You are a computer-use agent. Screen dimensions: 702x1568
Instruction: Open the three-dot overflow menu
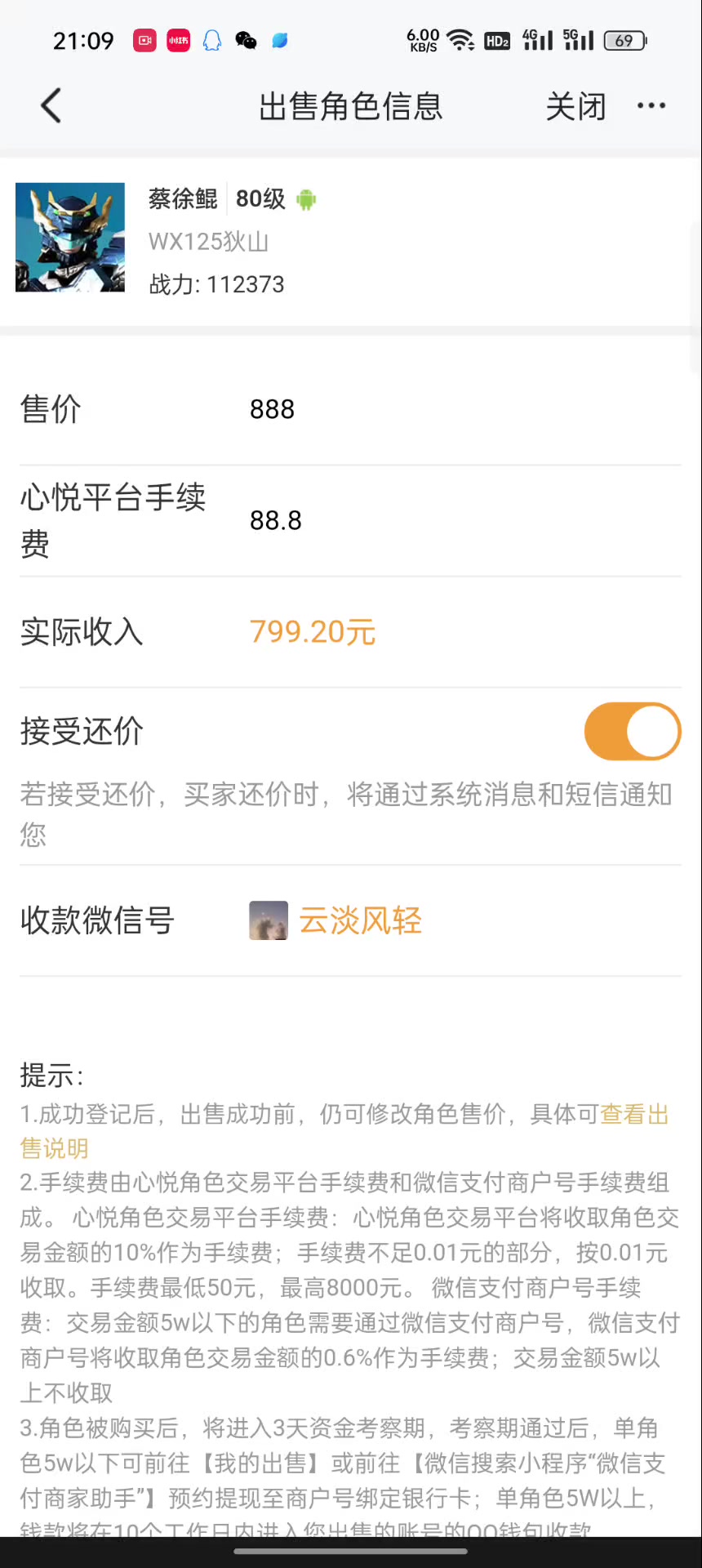[651, 106]
